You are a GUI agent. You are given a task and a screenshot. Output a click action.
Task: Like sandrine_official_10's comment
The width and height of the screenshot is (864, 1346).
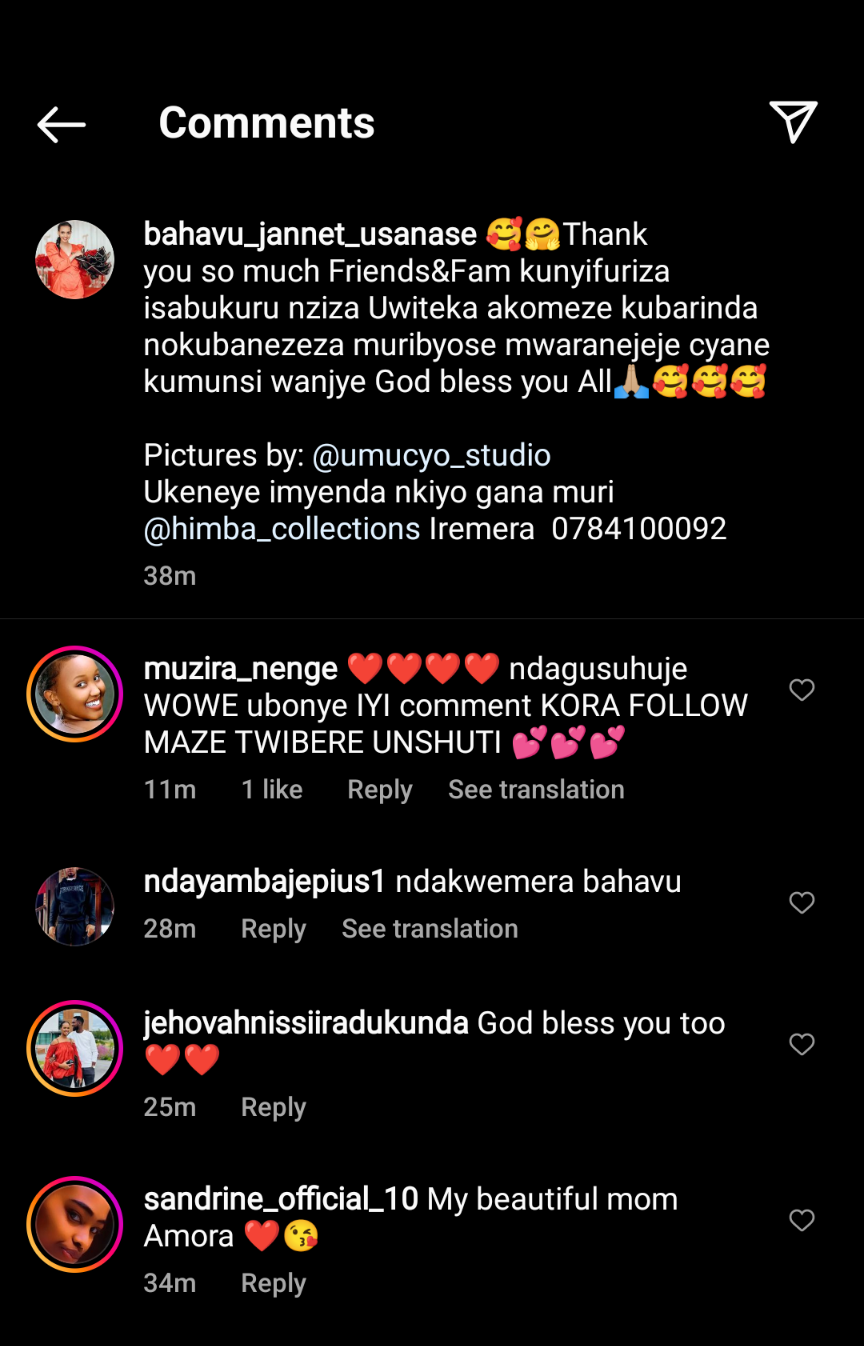(x=802, y=1220)
